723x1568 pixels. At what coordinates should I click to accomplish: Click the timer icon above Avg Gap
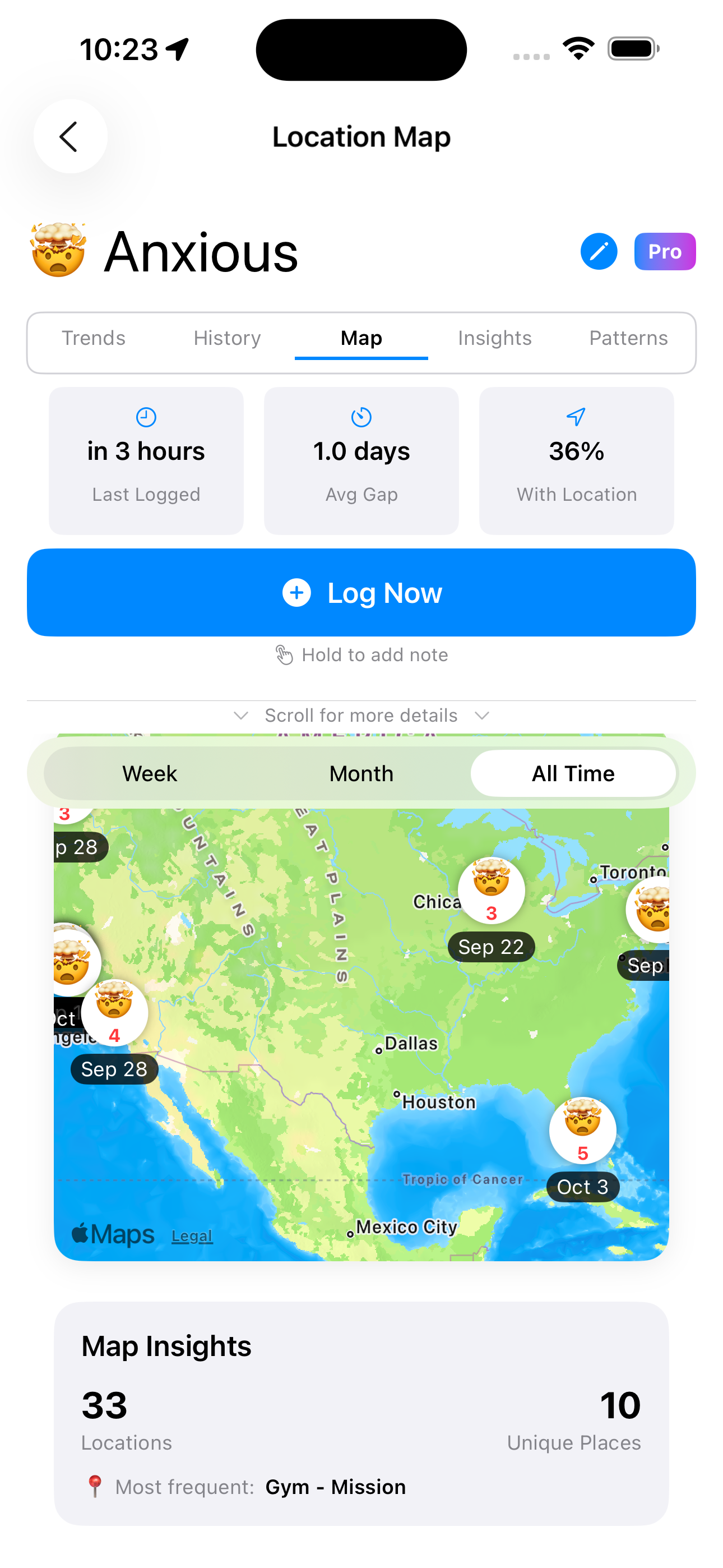tap(361, 418)
